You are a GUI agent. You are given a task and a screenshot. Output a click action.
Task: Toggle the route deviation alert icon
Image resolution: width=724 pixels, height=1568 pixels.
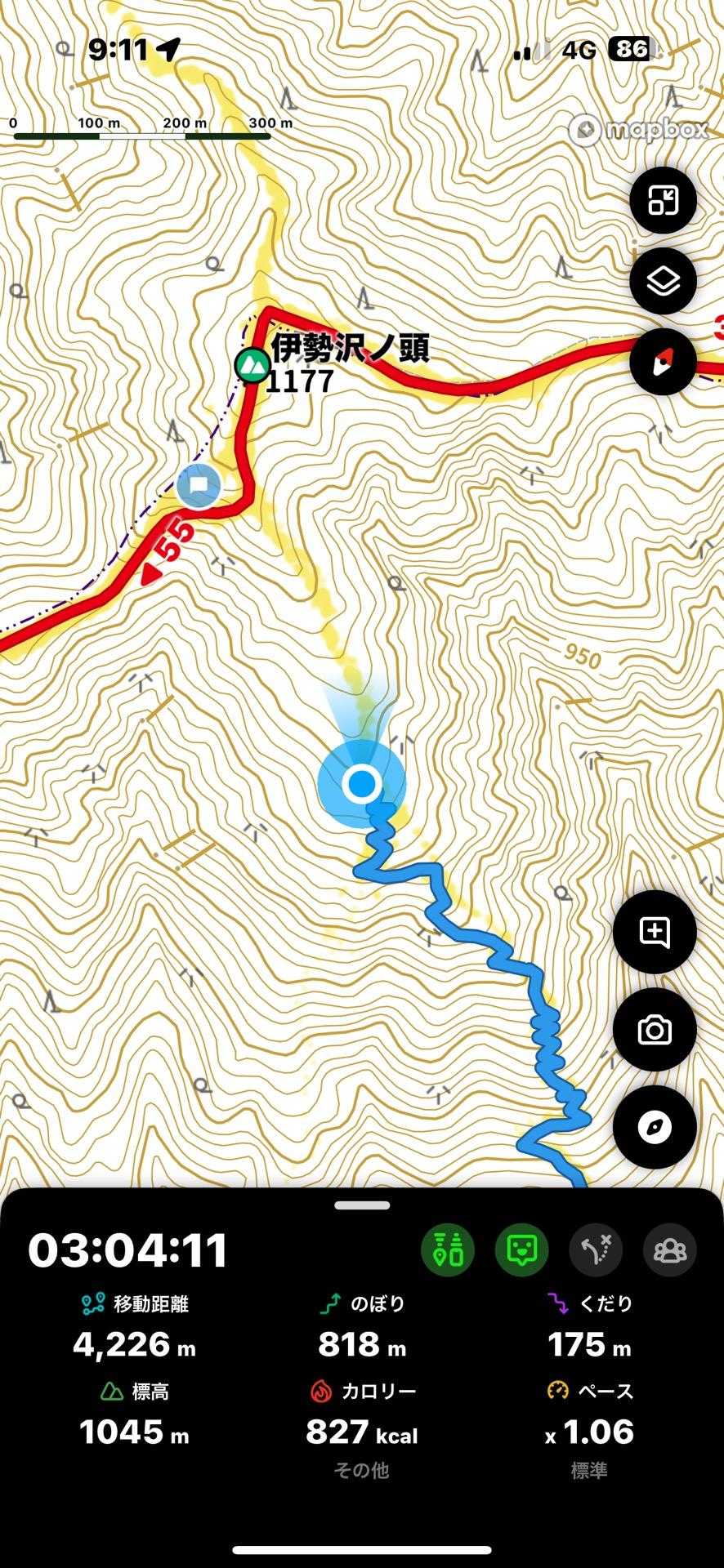pyautogui.click(x=596, y=1249)
